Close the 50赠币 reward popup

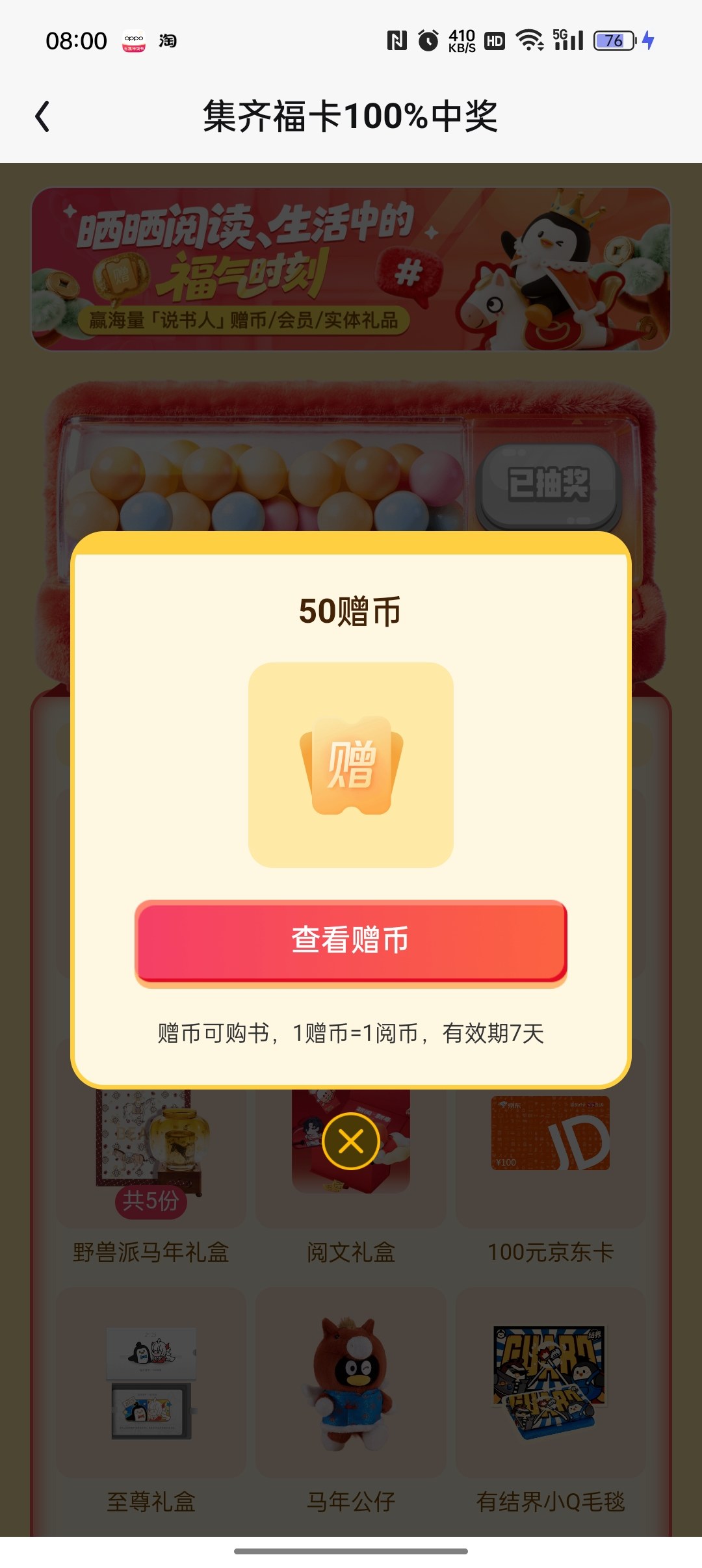[351, 1141]
